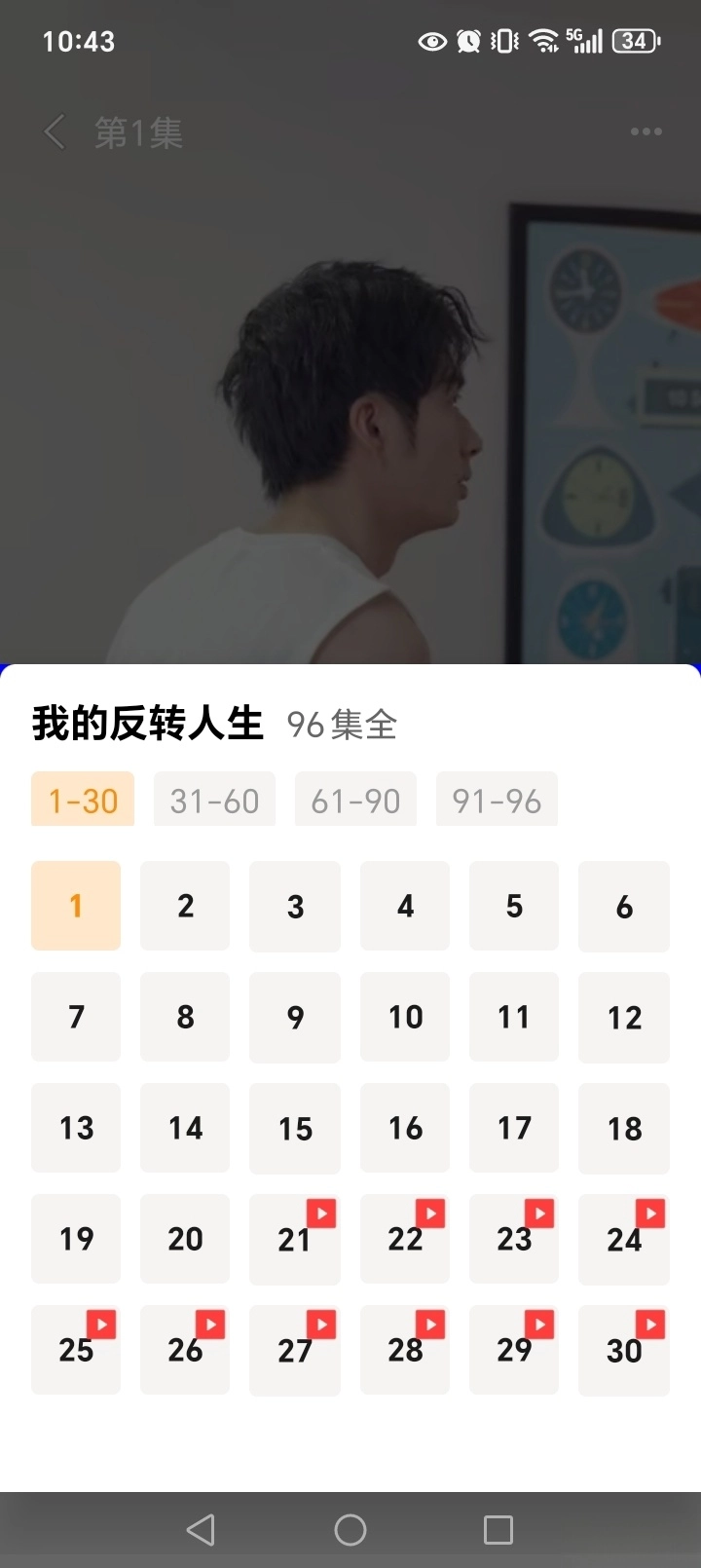
Task: Switch to episodes 61-90 range
Action: click(x=355, y=801)
